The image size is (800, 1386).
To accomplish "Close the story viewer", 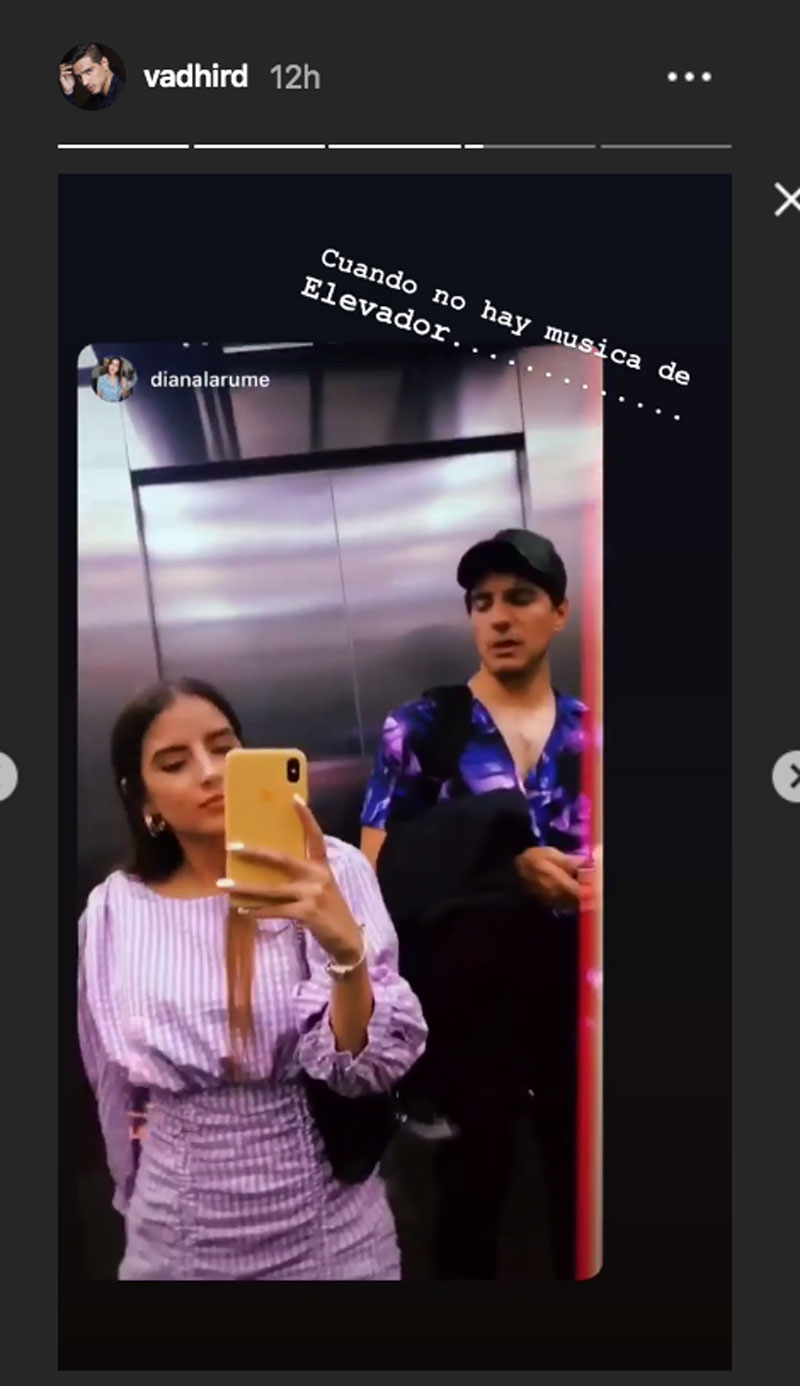I will point(787,200).
